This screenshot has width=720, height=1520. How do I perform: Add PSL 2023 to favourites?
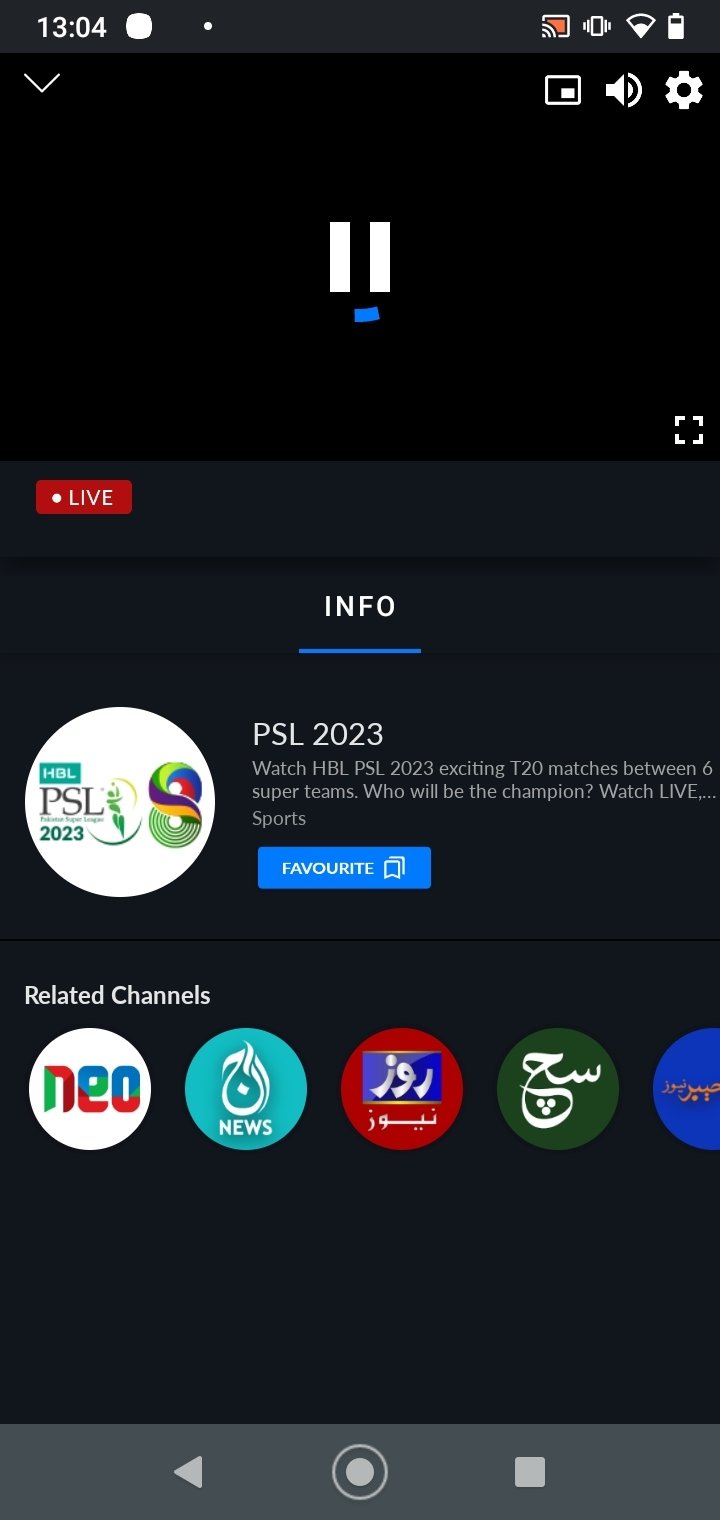tap(344, 868)
